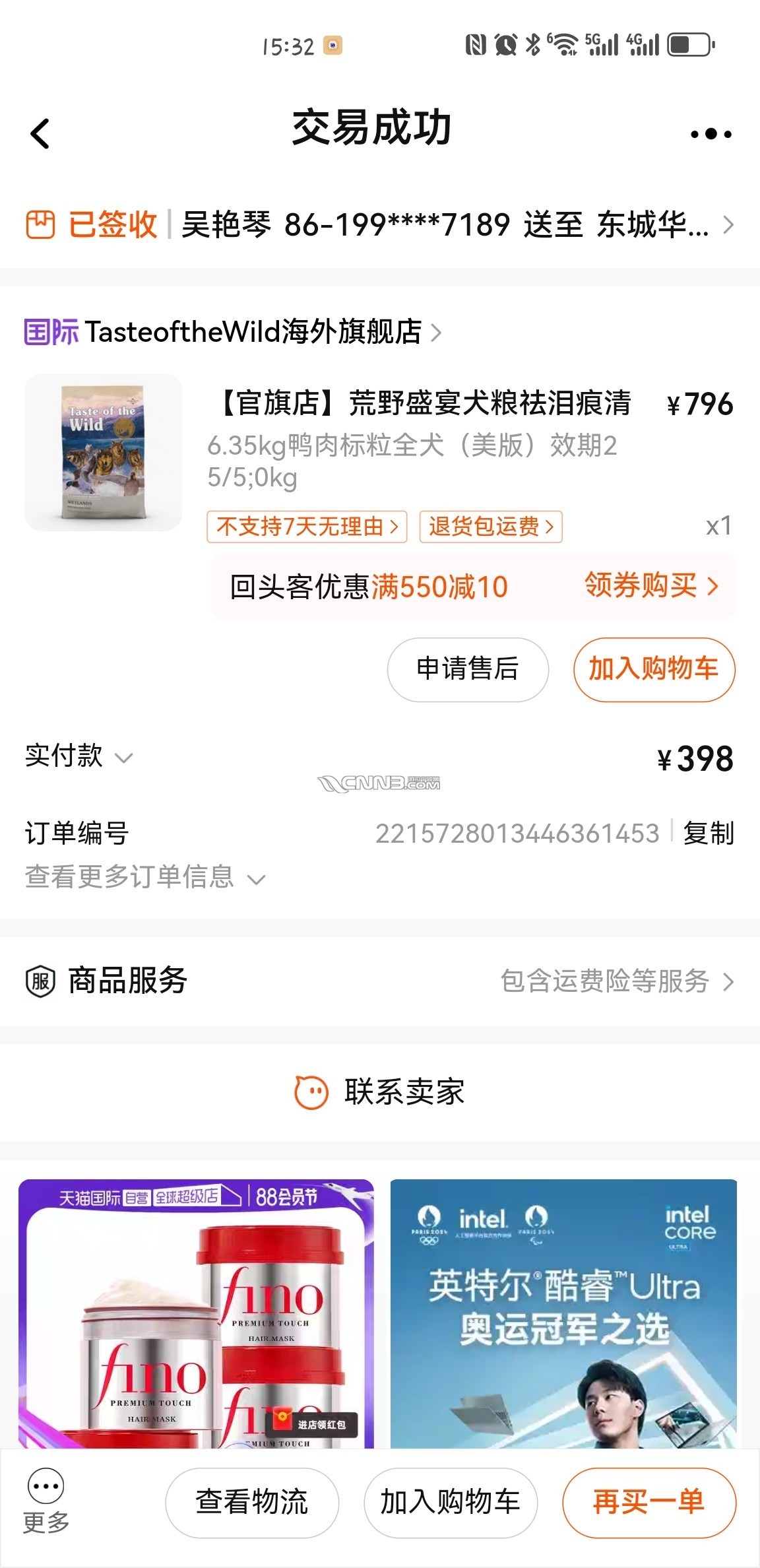Viewport: 760px width, 1568px height.
Task: Tap 申请售后 to request after-sales service
Action: click(x=467, y=669)
